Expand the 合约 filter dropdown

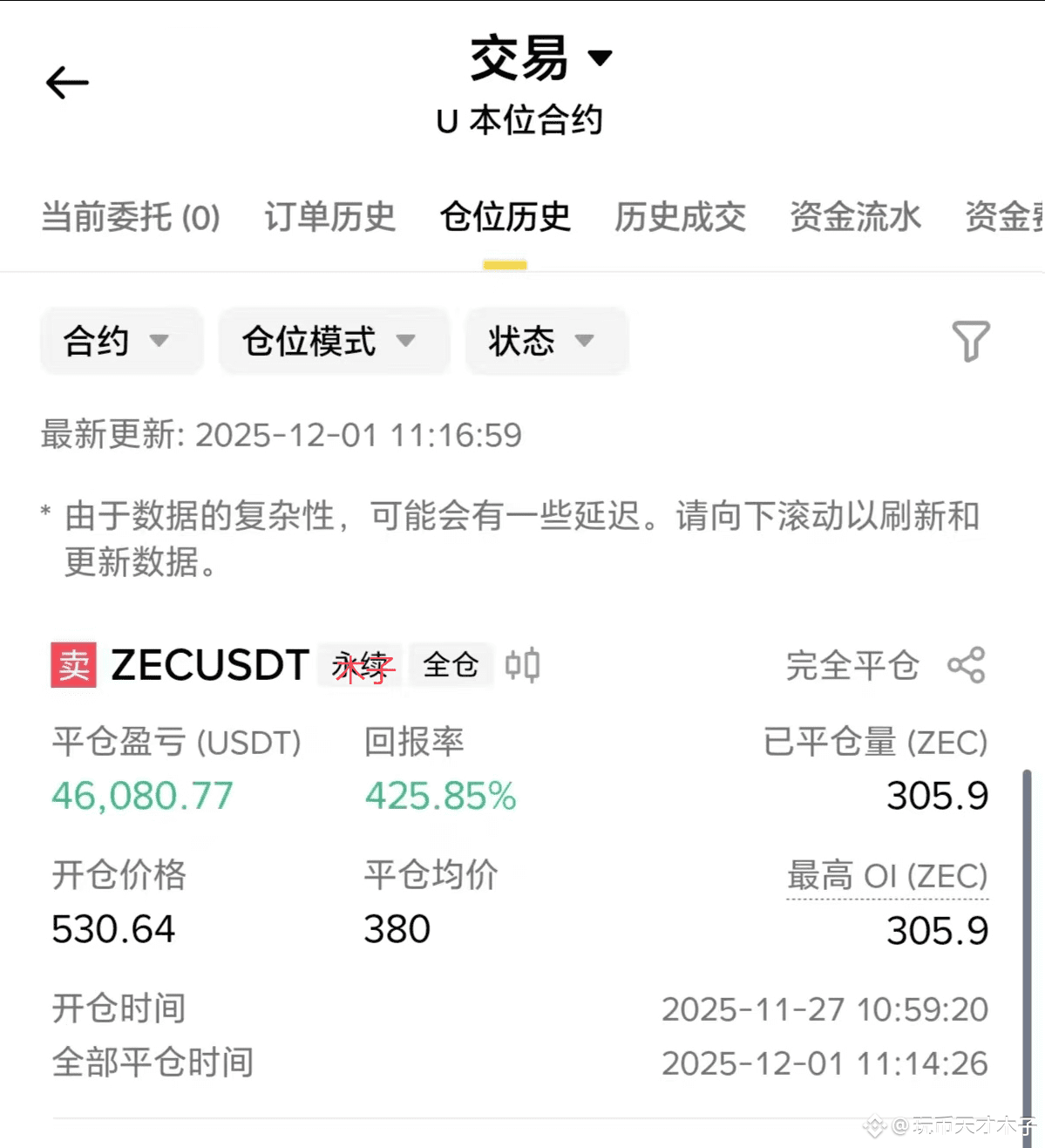(120, 341)
